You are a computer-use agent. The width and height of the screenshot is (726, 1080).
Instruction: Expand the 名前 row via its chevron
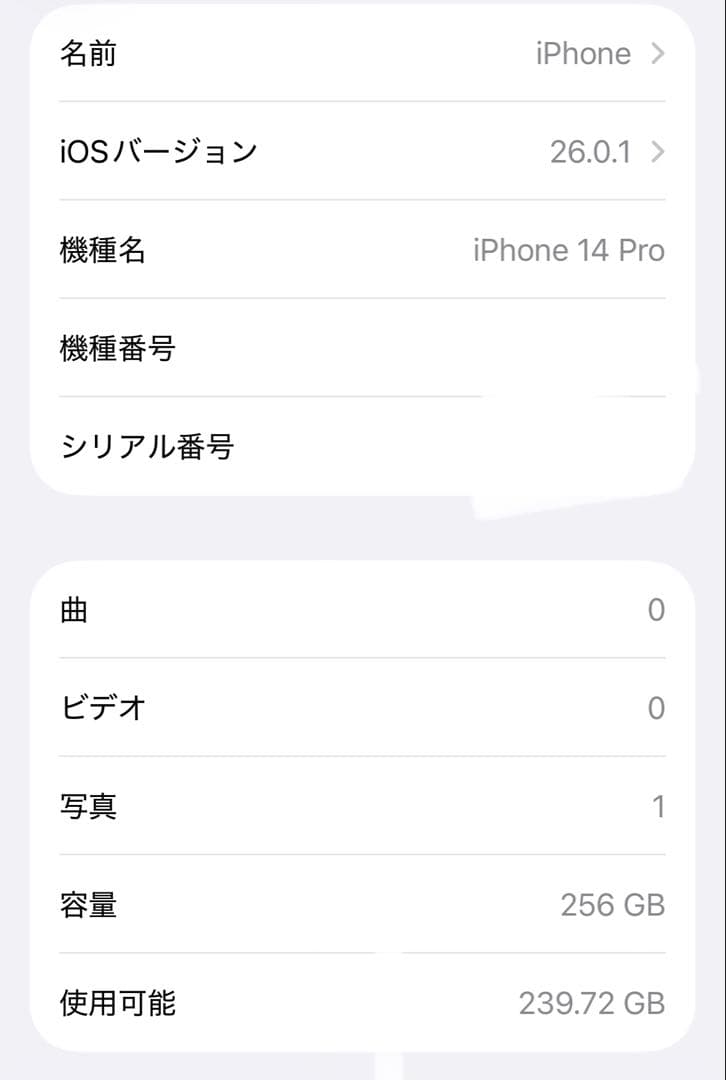(x=656, y=54)
